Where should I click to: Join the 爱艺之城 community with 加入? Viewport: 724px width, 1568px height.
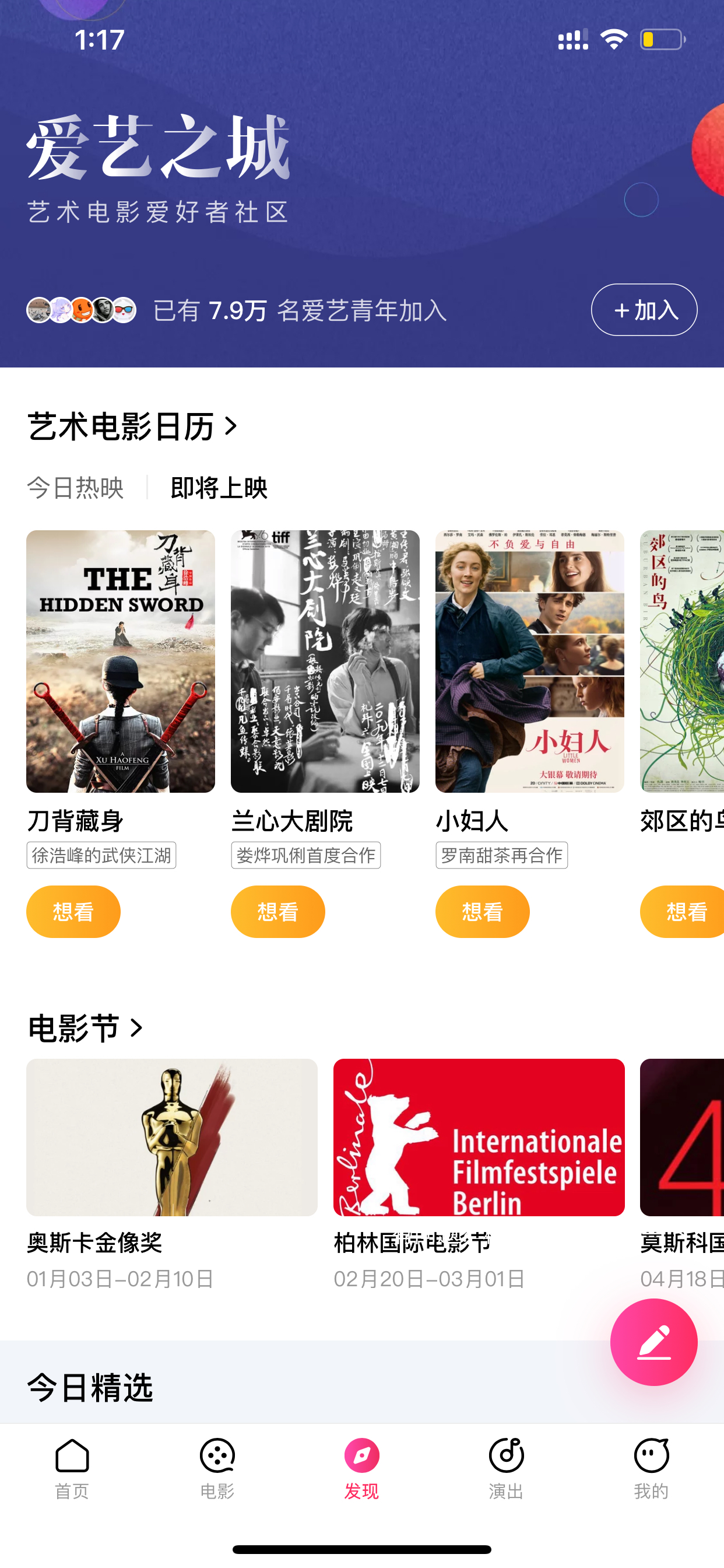click(644, 310)
